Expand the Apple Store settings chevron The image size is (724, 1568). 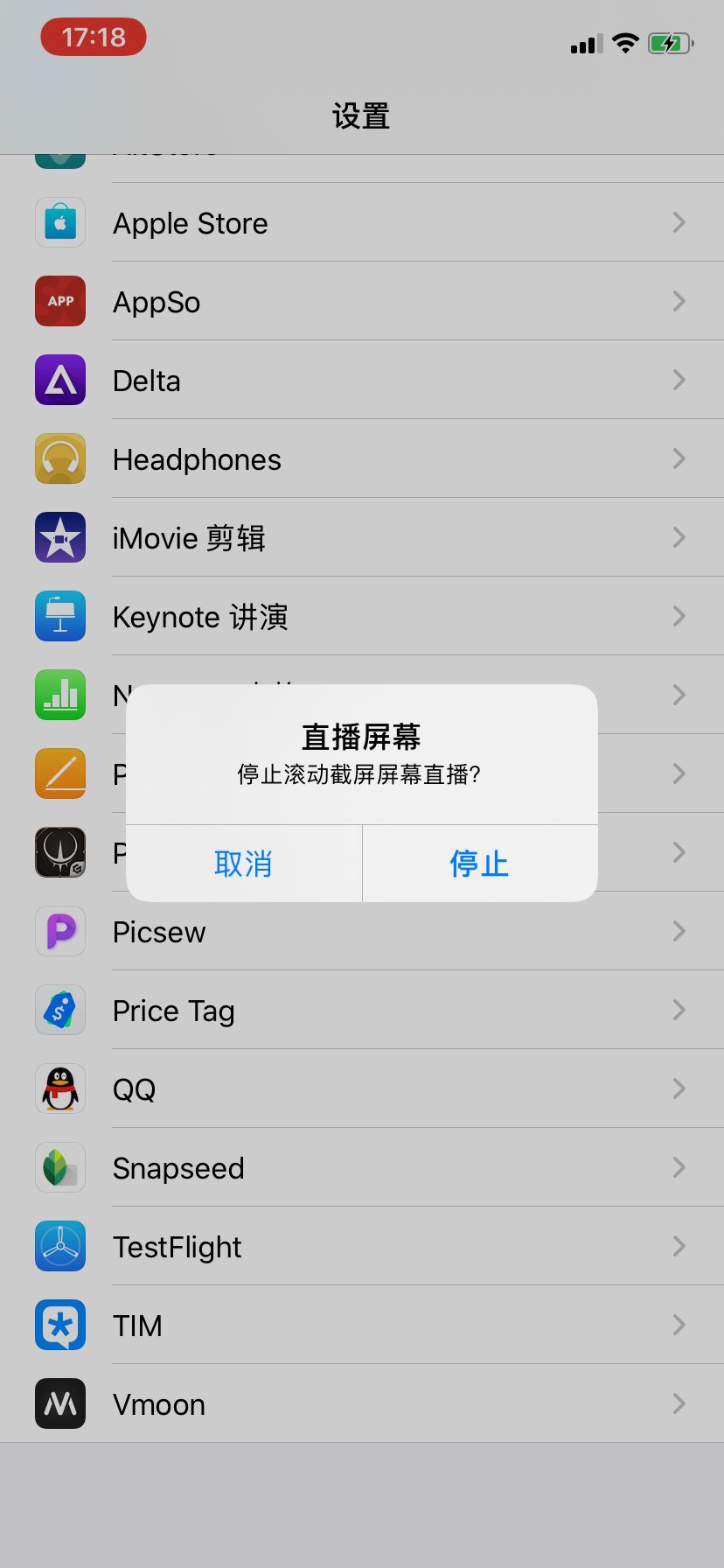point(679,222)
